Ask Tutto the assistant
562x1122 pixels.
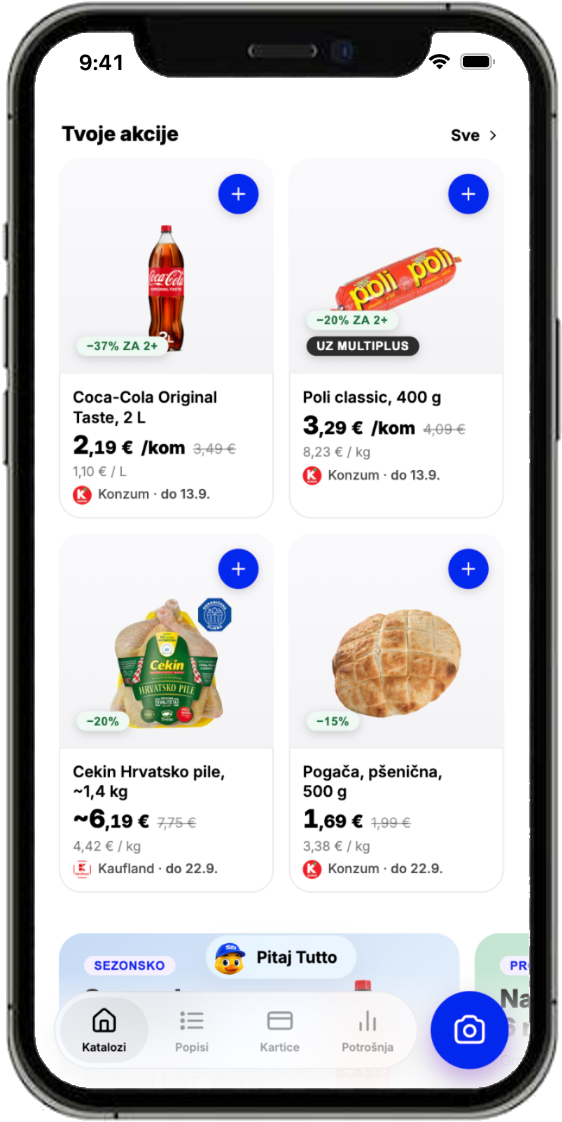tap(281, 957)
